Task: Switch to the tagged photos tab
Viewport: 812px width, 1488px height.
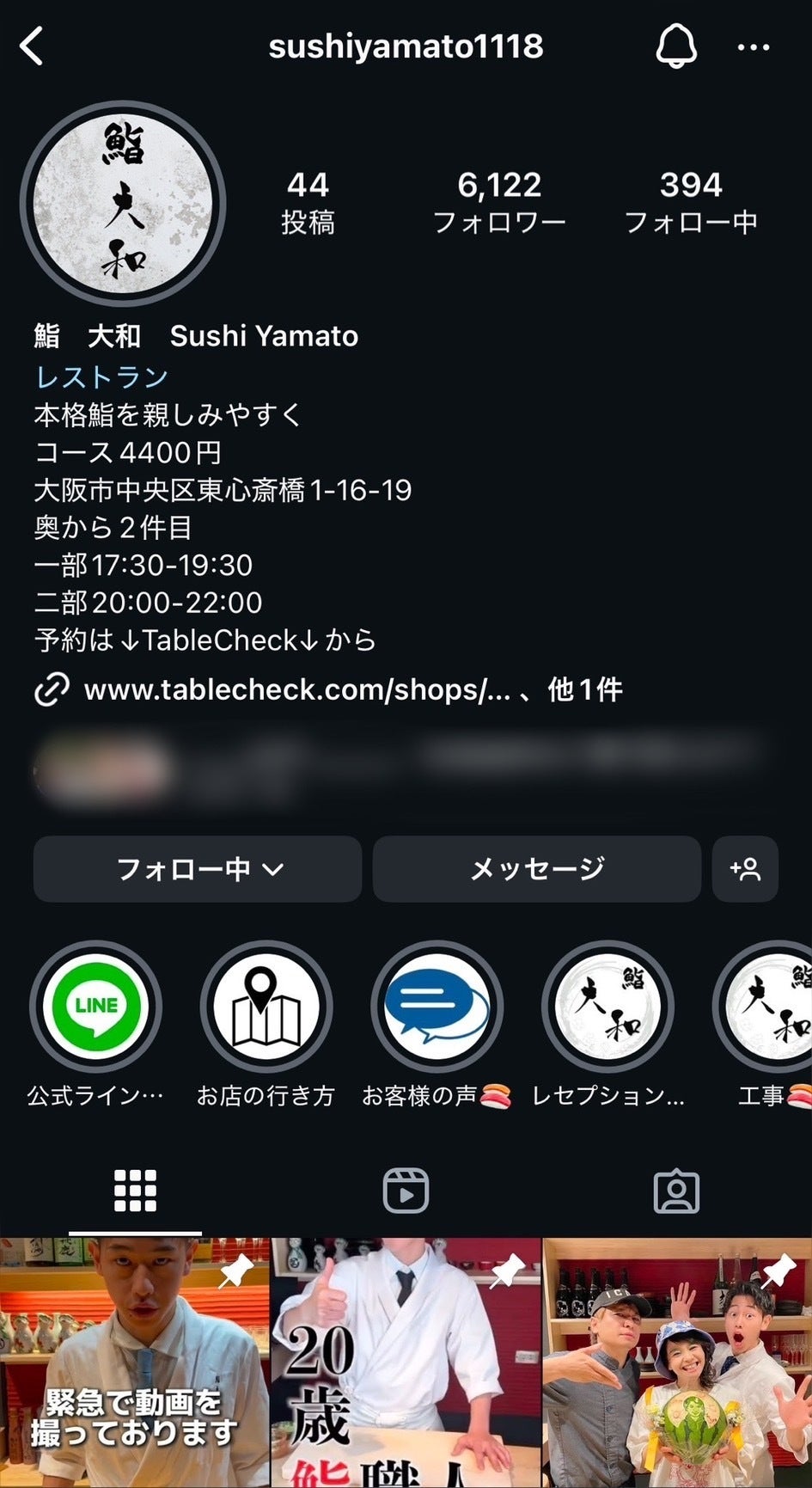Action: 676,1191
